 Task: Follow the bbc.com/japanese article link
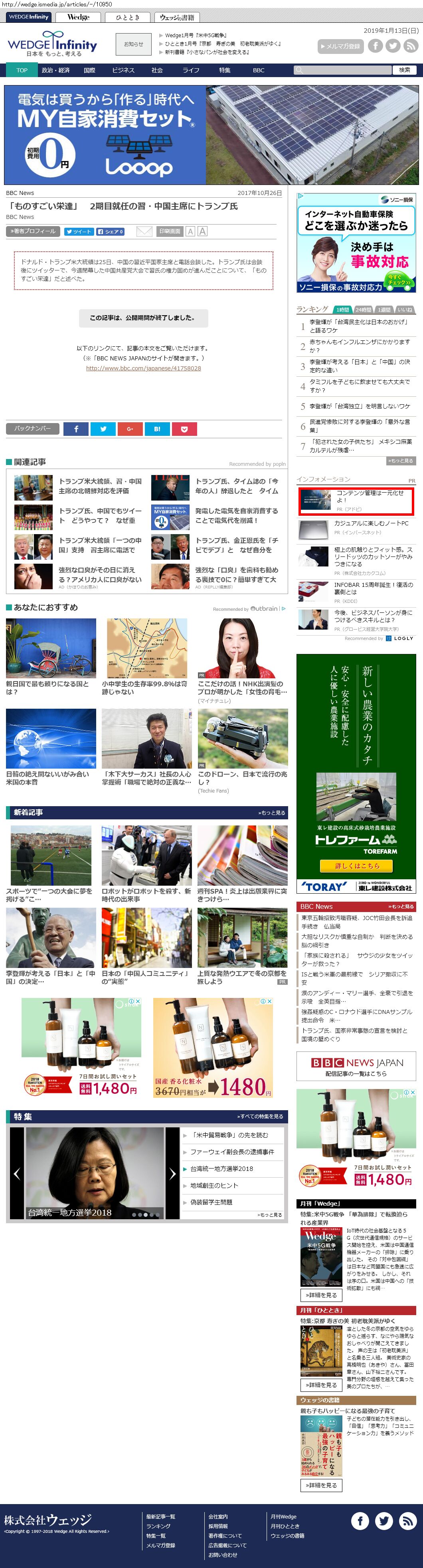[x=143, y=368]
